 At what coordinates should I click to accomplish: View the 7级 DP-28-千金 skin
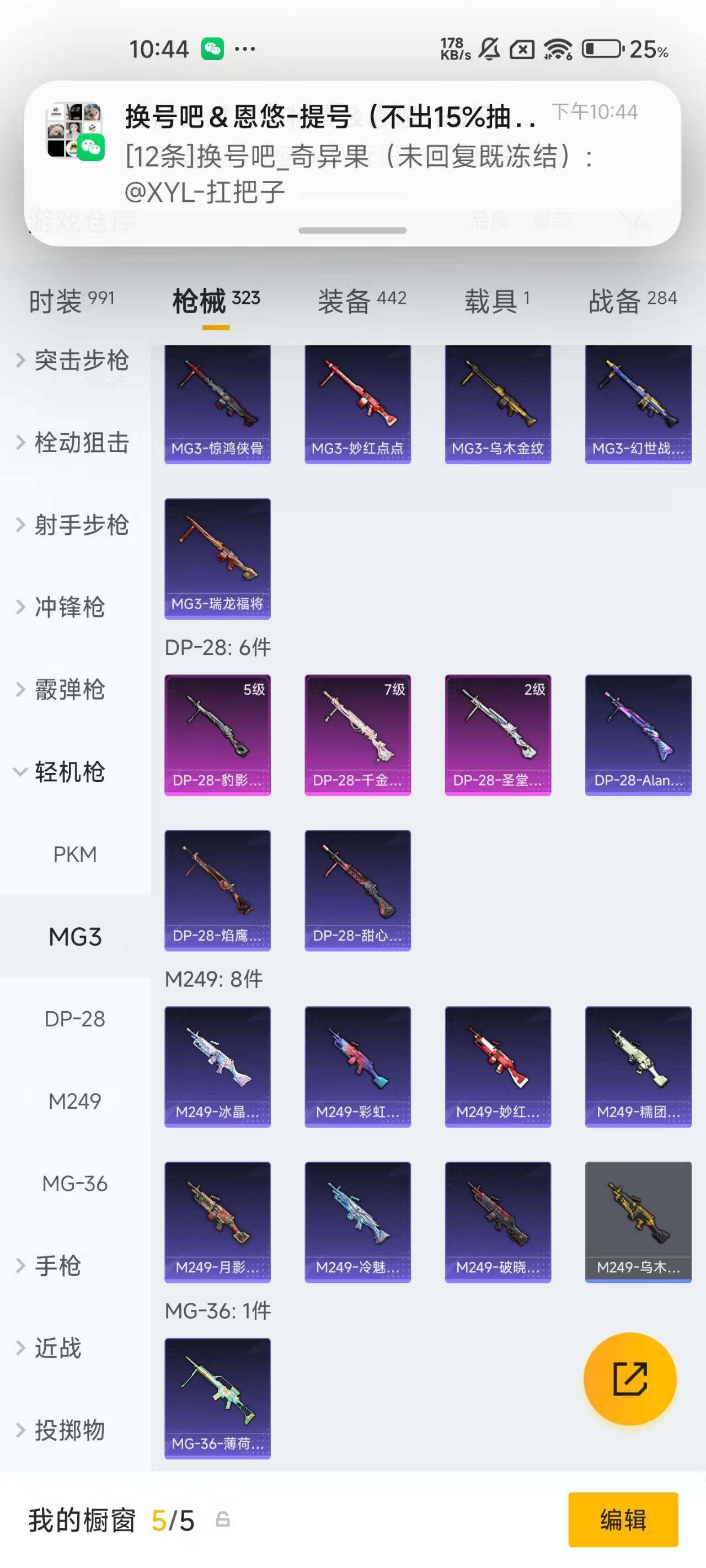click(357, 735)
